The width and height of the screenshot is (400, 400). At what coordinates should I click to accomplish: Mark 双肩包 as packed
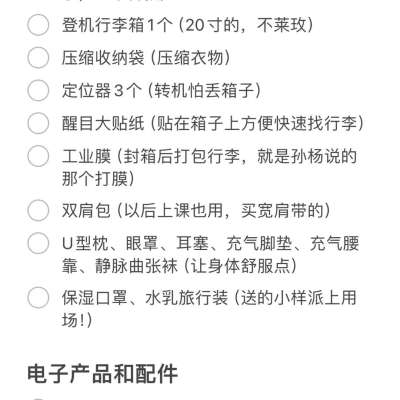click(38, 210)
